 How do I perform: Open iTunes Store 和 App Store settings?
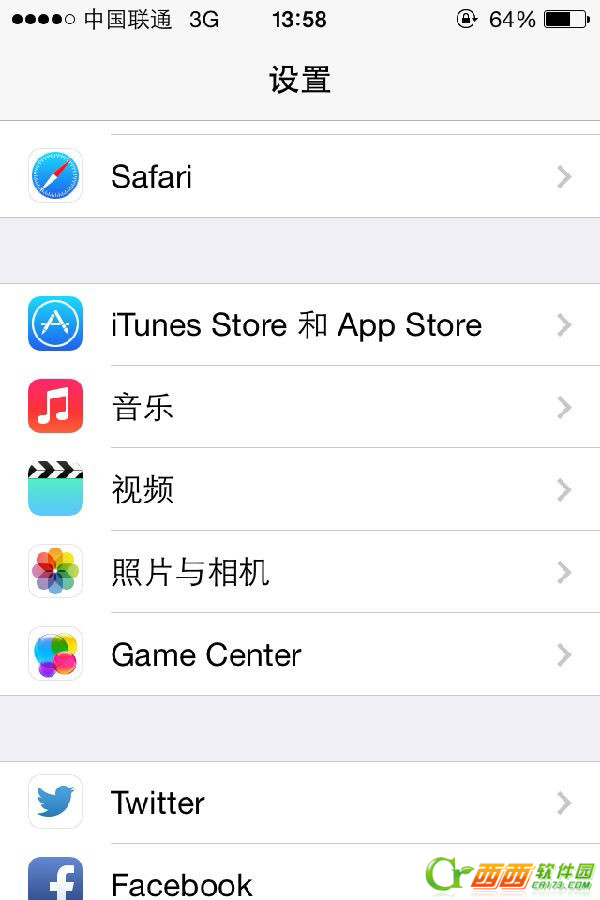300,325
